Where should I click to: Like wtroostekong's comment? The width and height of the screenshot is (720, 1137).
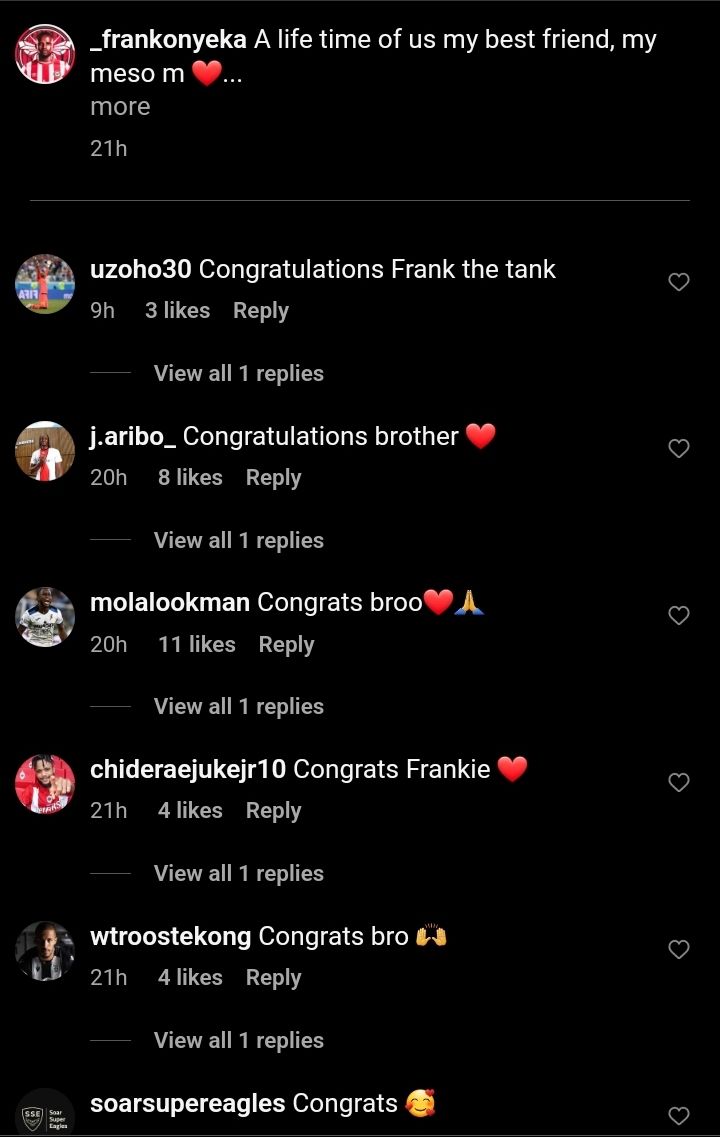[679, 949]
